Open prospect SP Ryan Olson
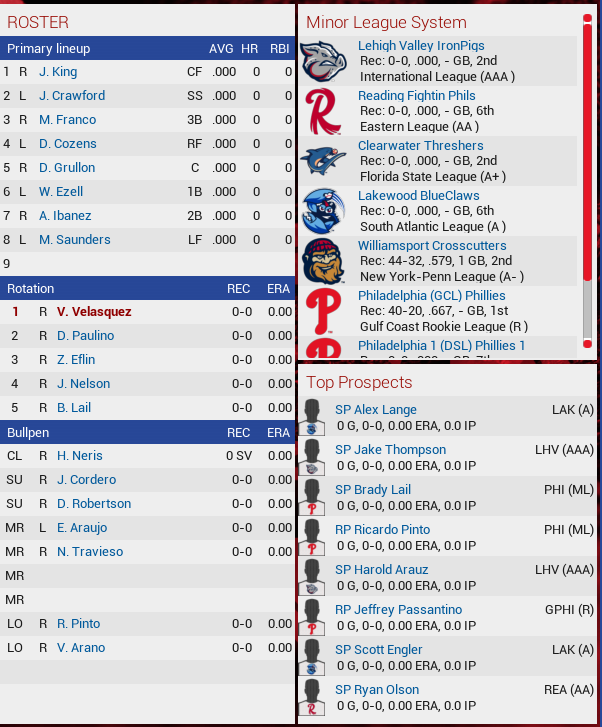The image size is (602, 727). pos(376,690)
